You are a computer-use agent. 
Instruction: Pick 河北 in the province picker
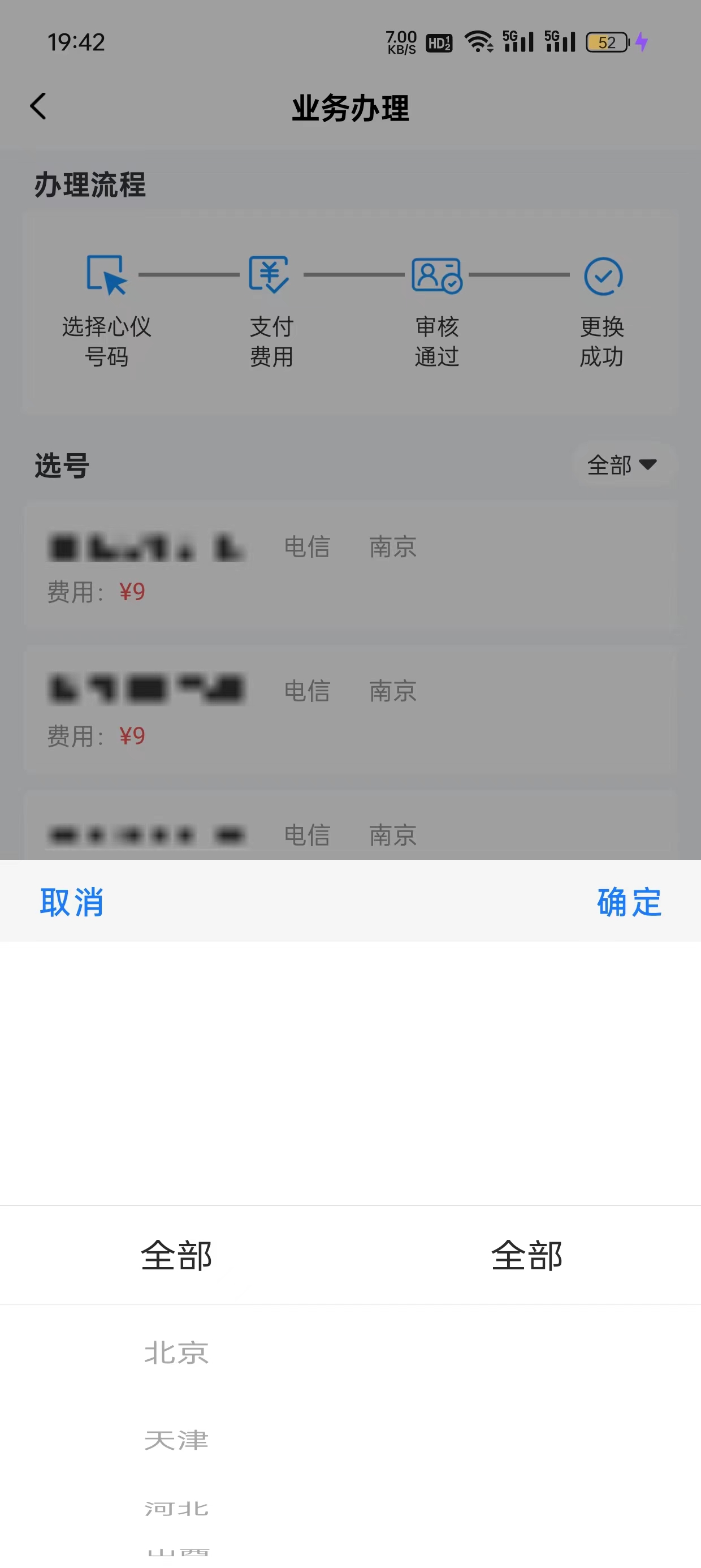click(x=176, y=1509)
